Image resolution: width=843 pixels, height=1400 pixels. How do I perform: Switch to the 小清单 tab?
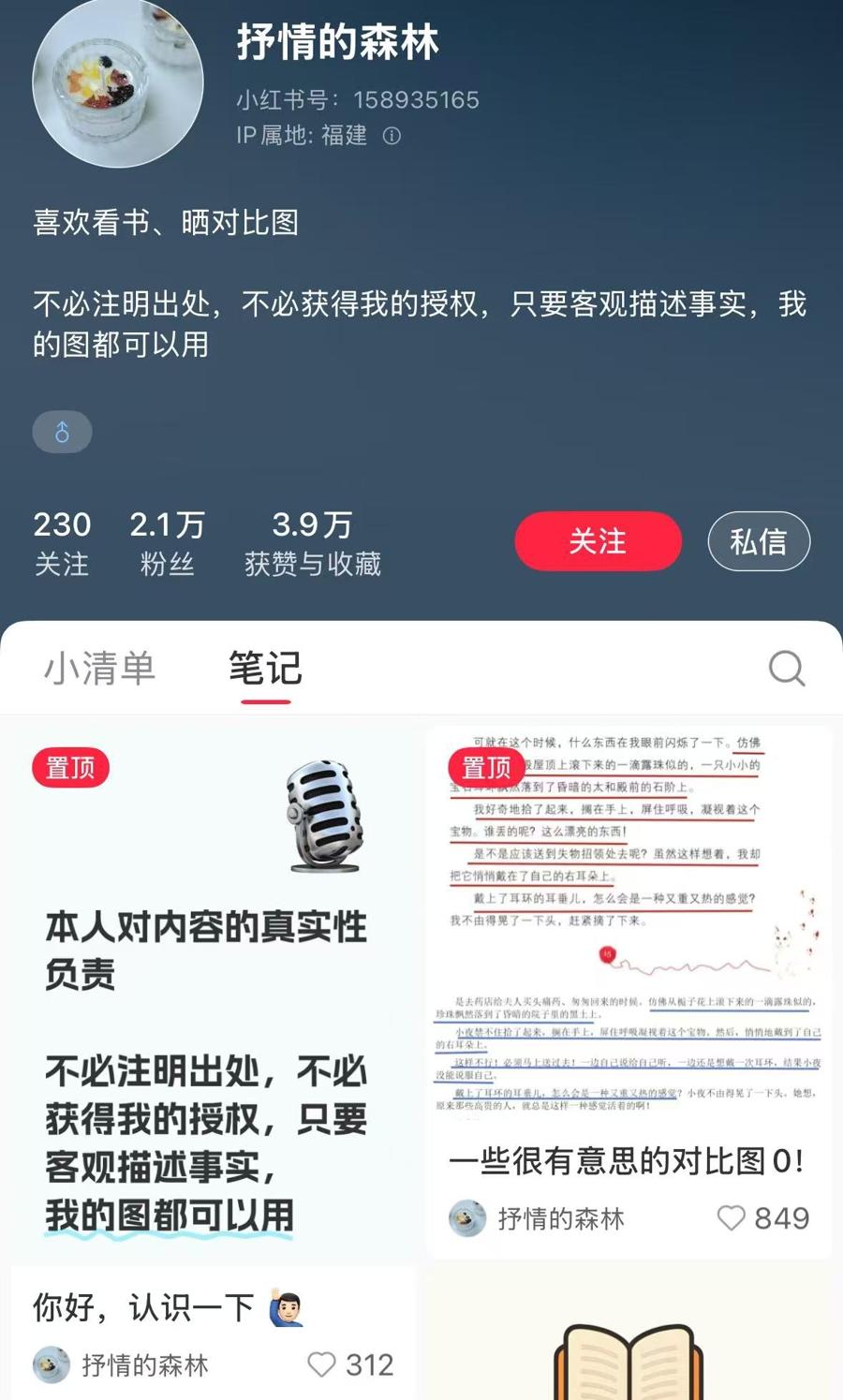pyautogui.click(x=99, y=669)
